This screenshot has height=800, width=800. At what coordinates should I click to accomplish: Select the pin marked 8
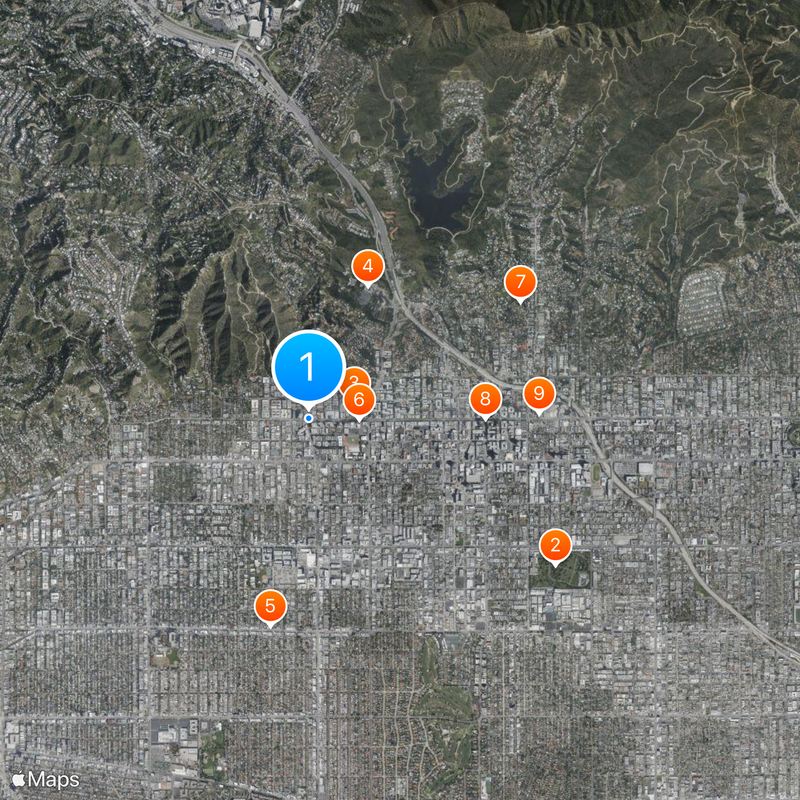(x=485, y=400)
